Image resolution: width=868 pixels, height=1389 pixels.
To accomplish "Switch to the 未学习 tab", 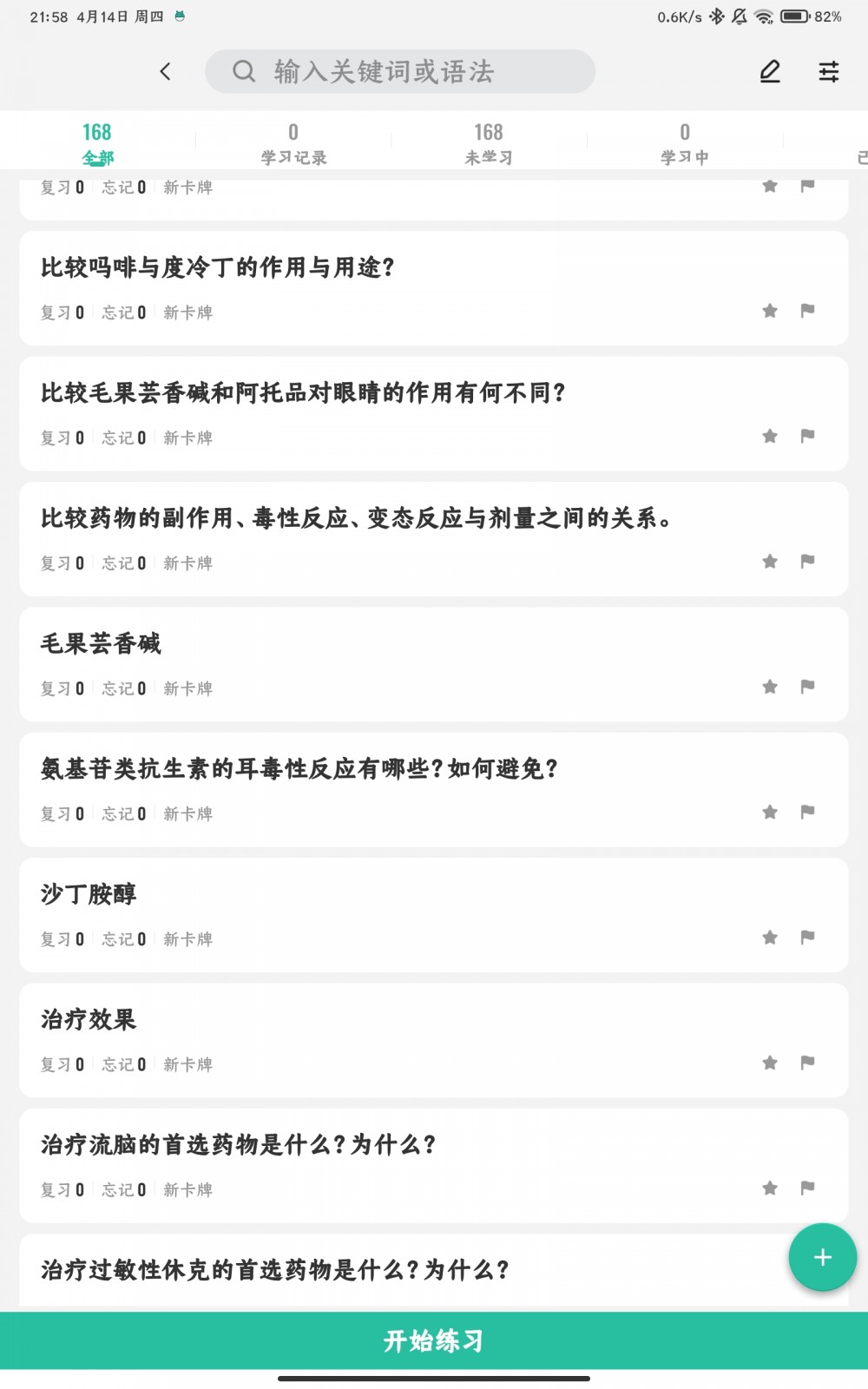I will [x=489, y=143].
